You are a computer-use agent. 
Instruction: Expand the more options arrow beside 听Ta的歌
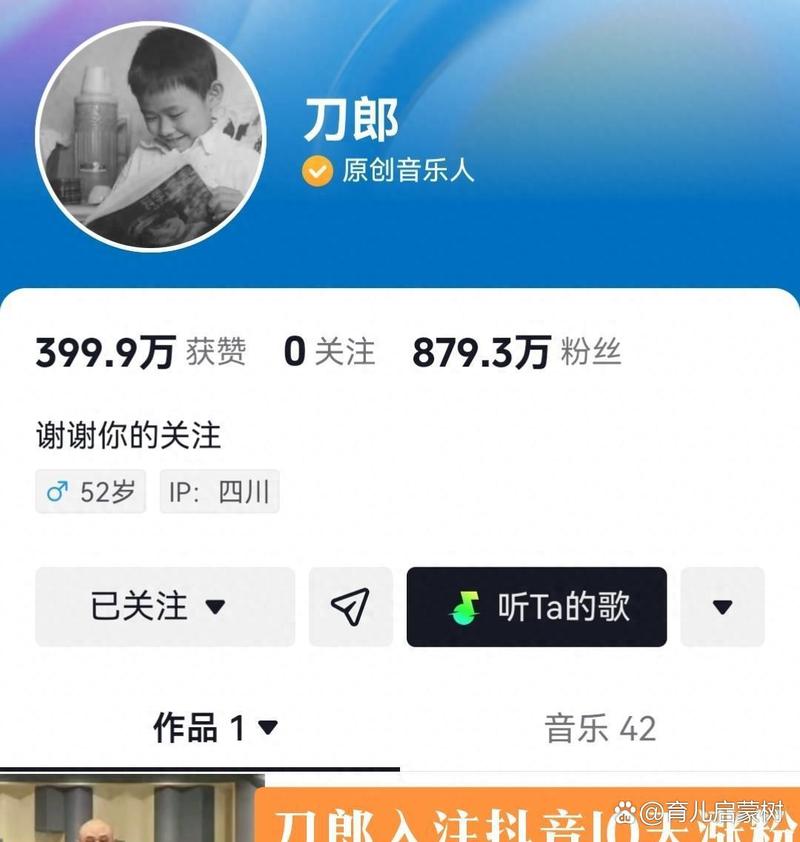tap(722, 606)
